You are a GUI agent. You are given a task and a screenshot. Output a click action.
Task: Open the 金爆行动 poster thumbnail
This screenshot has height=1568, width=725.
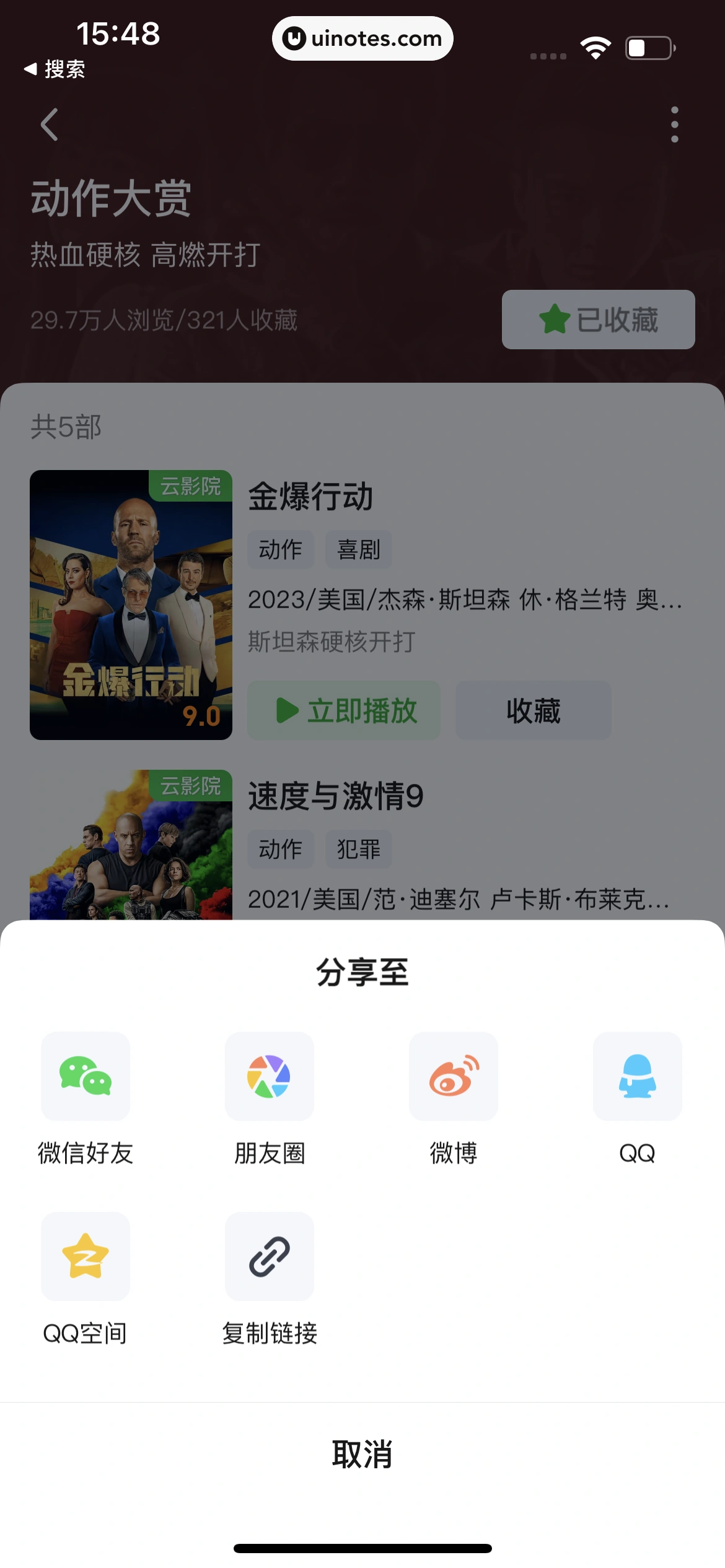pos(131,604)
